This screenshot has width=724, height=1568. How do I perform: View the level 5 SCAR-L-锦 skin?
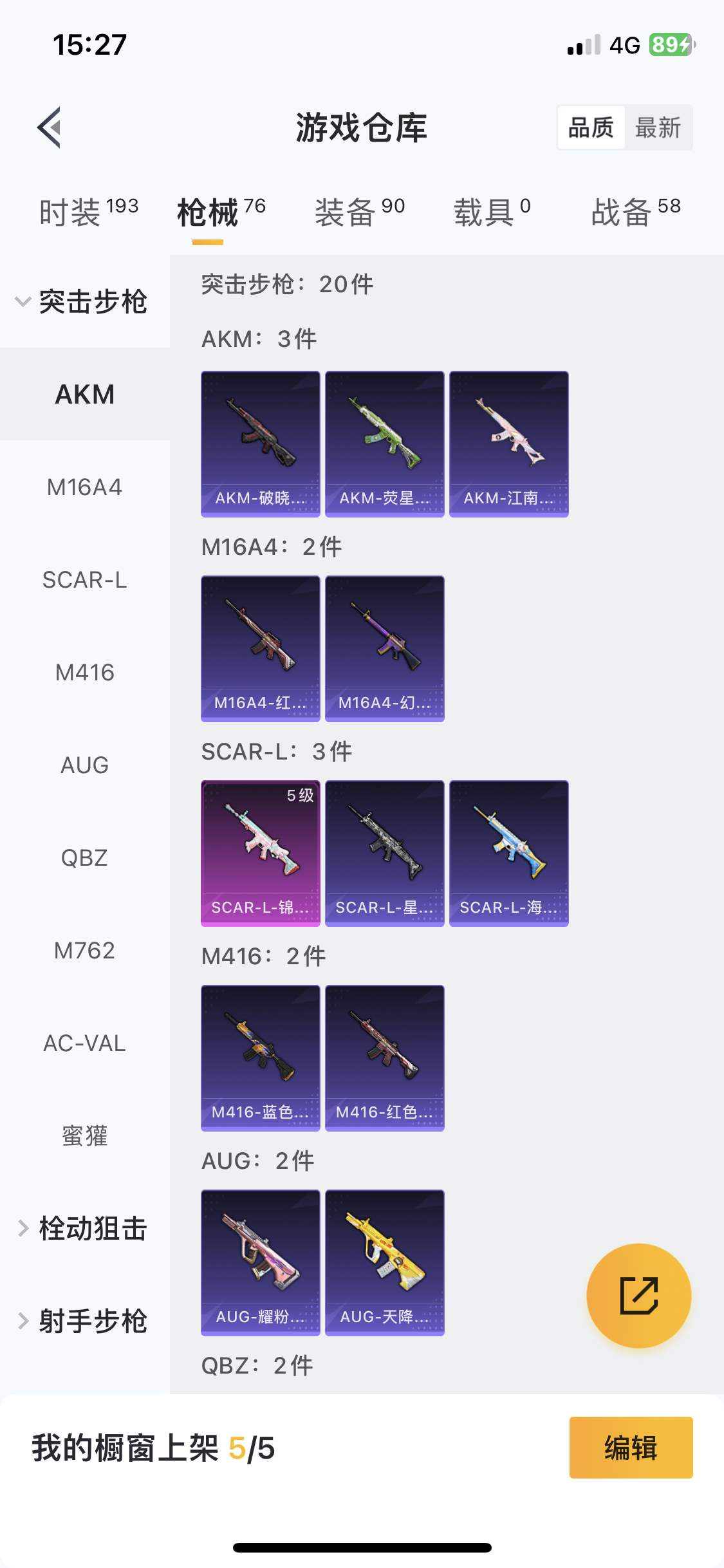pyautogui.click(x=260, y=853)
